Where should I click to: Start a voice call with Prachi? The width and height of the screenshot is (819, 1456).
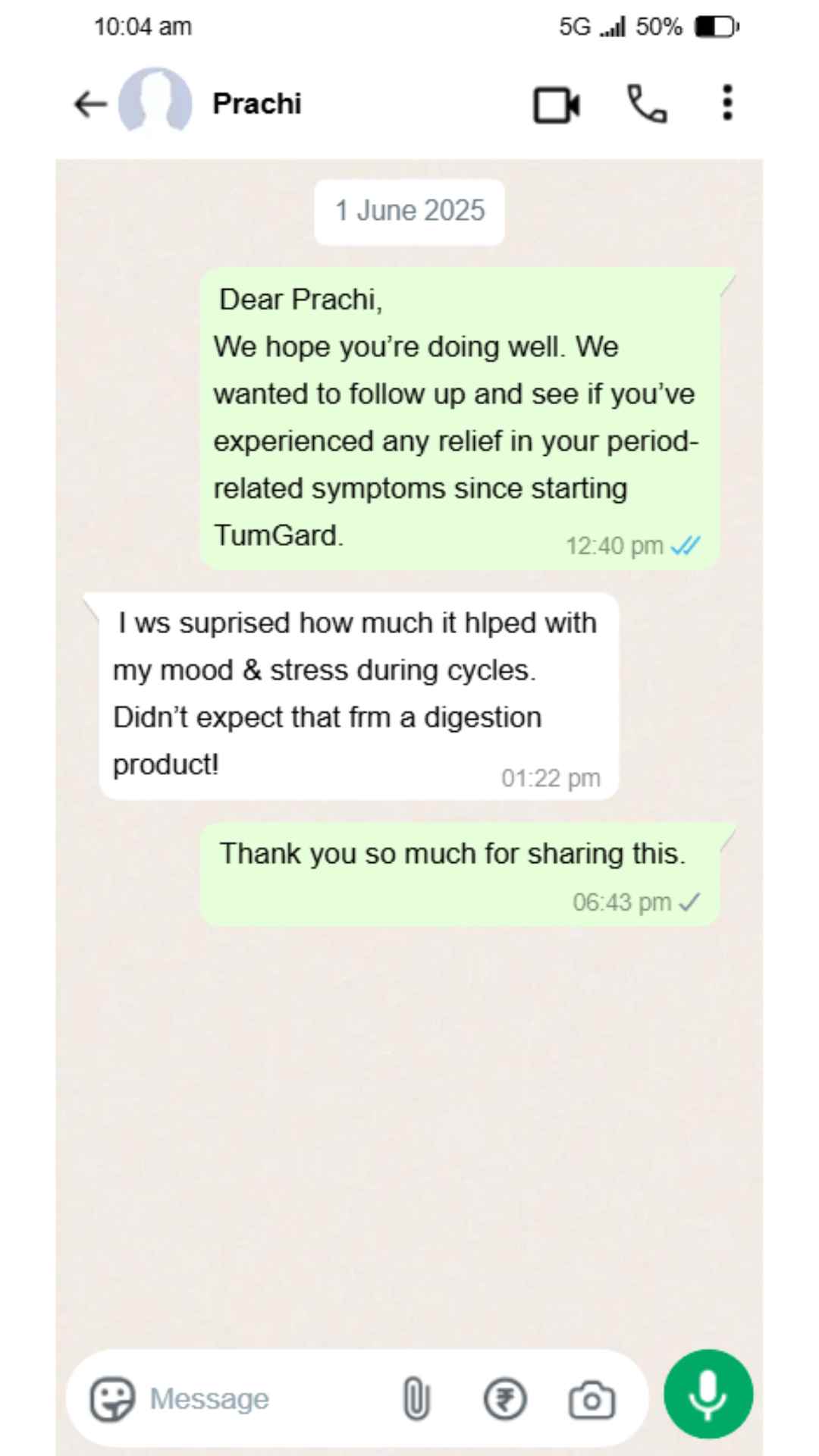tap(647, 104)
